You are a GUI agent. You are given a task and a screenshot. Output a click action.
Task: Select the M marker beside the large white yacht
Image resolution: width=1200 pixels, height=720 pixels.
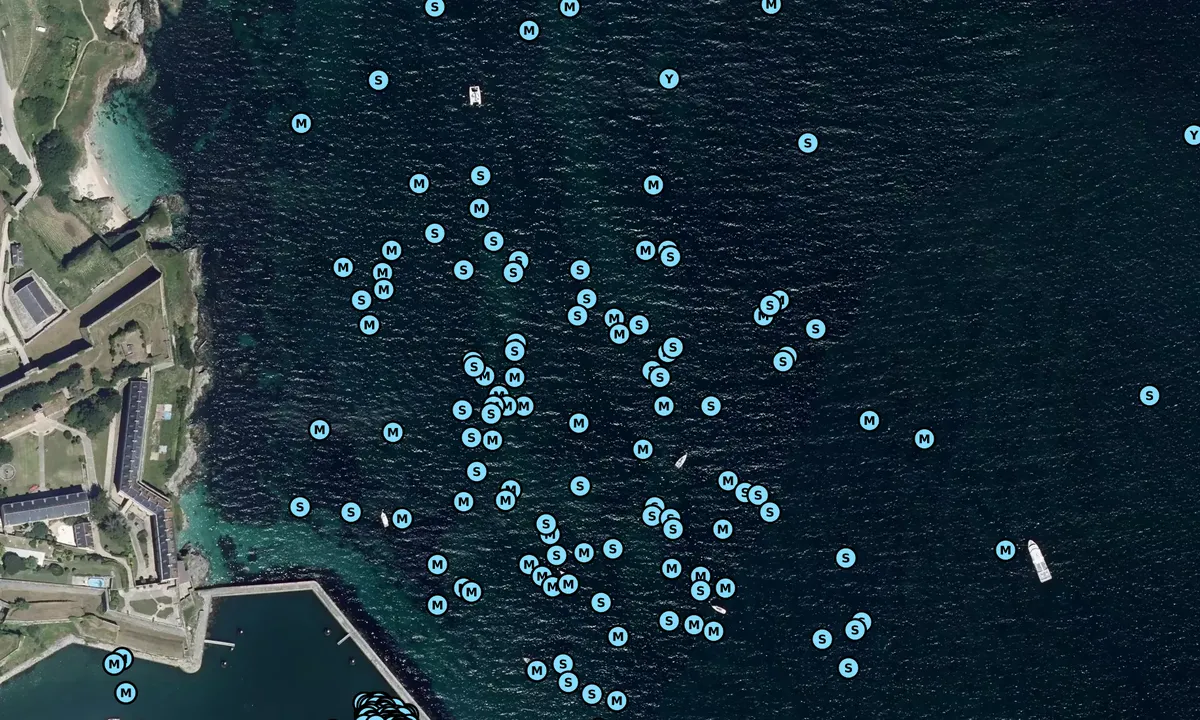click(1005, 550)
